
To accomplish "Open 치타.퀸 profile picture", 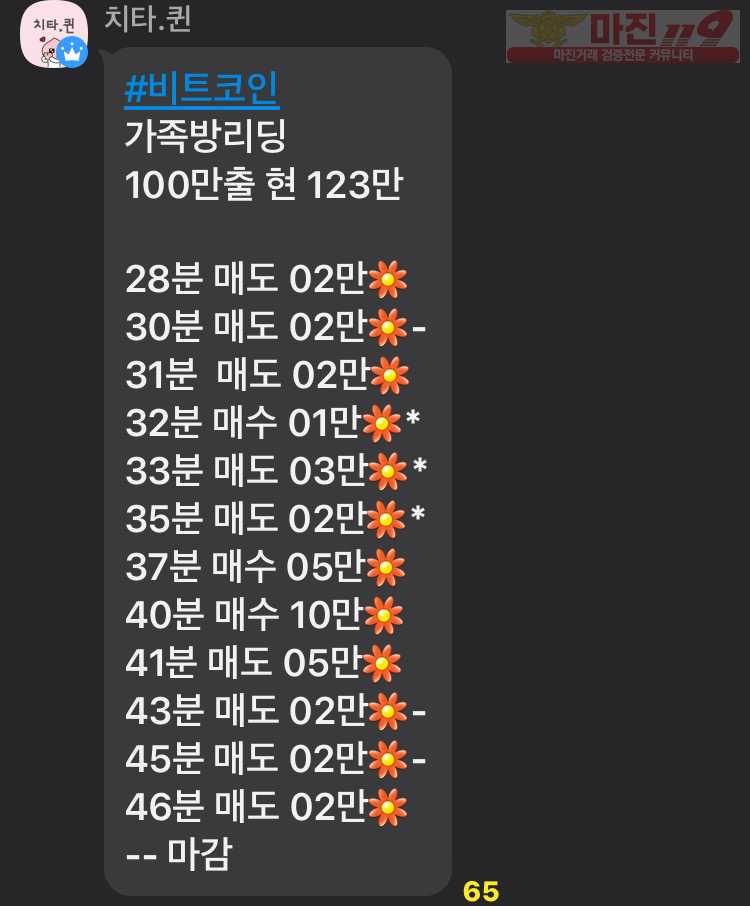I will pos(54,36).
